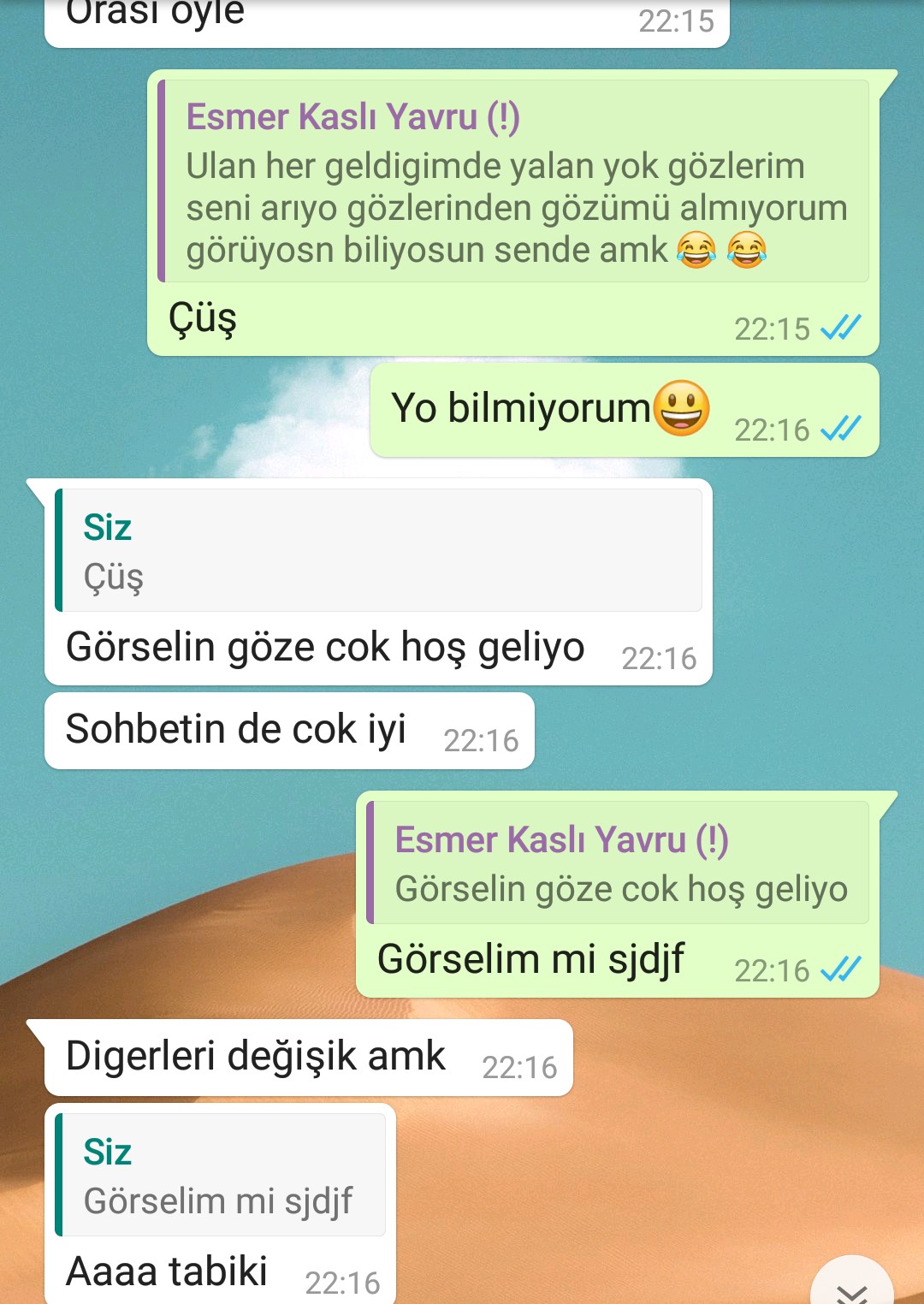Tap quoted 'Görselim mi sjdjf' in 'Aaaa tabiki'

221,1175
